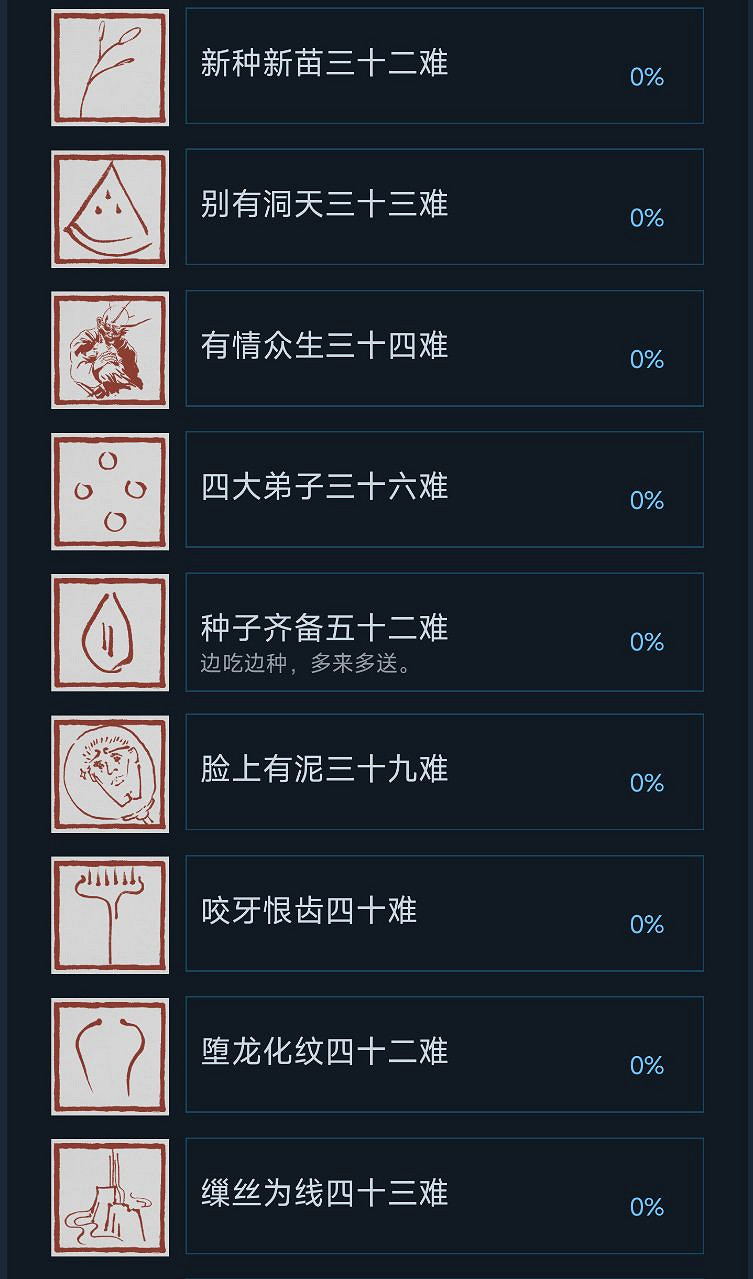Click the 0% value beside 堕龙化纹四十二难
The image size is (753, 1279).
648,1066
